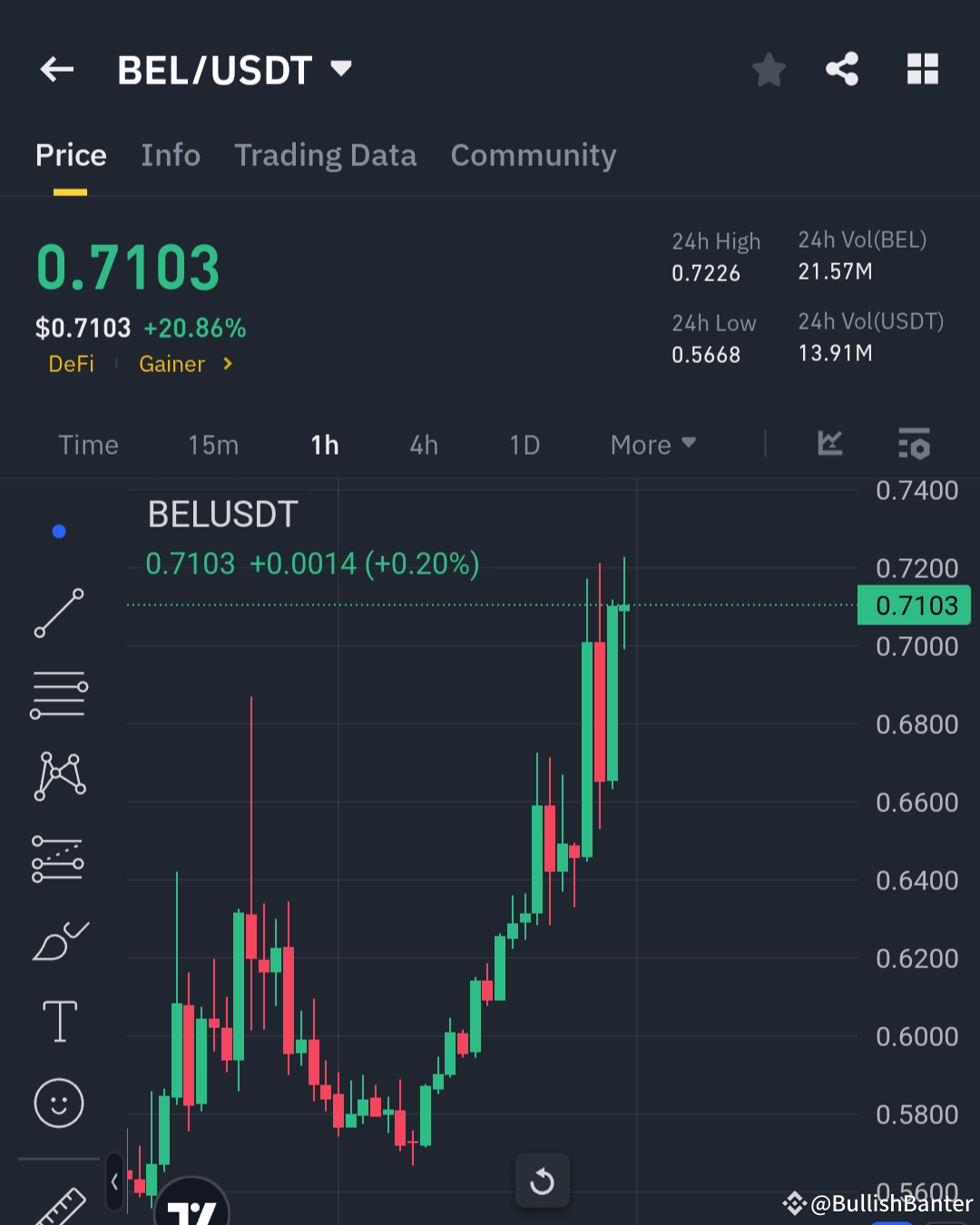Open the emoji sticker tool
The height and width of the screenshot is (1225, 980).
point(58,1103)
